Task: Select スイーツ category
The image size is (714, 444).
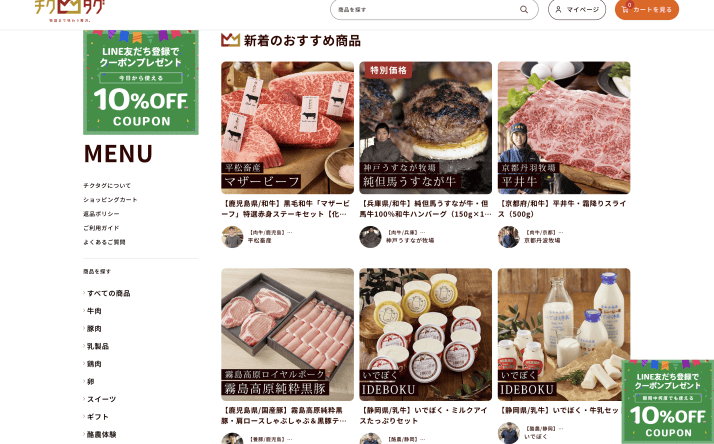Action: 101,399
